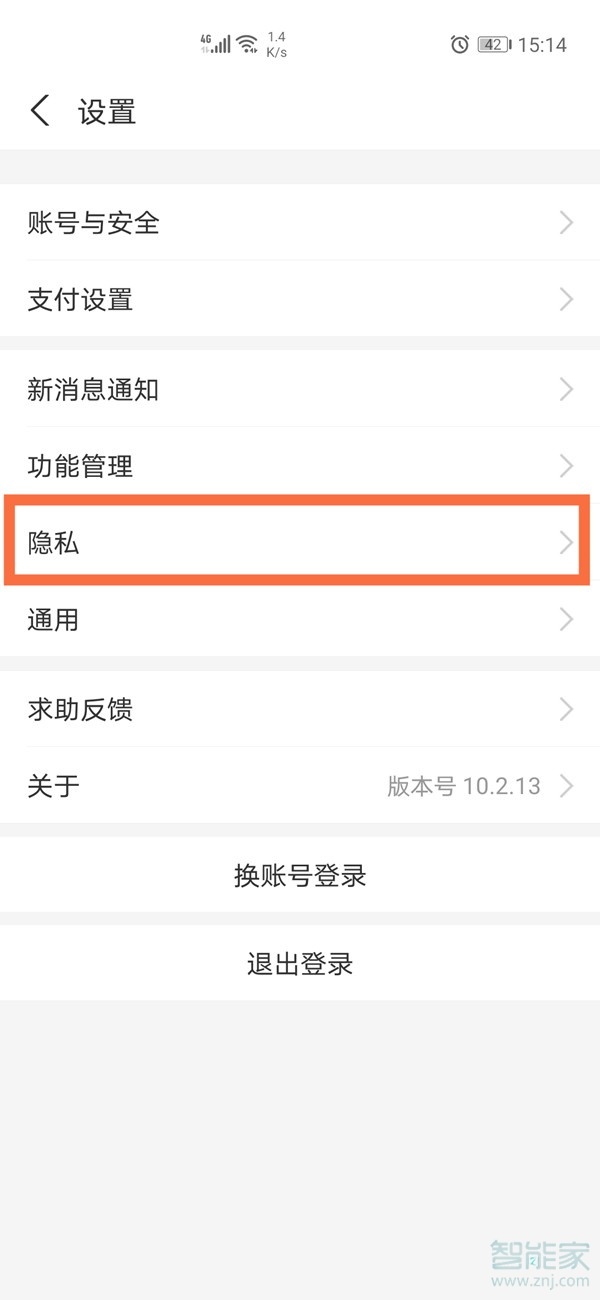
Task: Open 功能管理 row
Action: pyautogui.click(x=300, y=465)
